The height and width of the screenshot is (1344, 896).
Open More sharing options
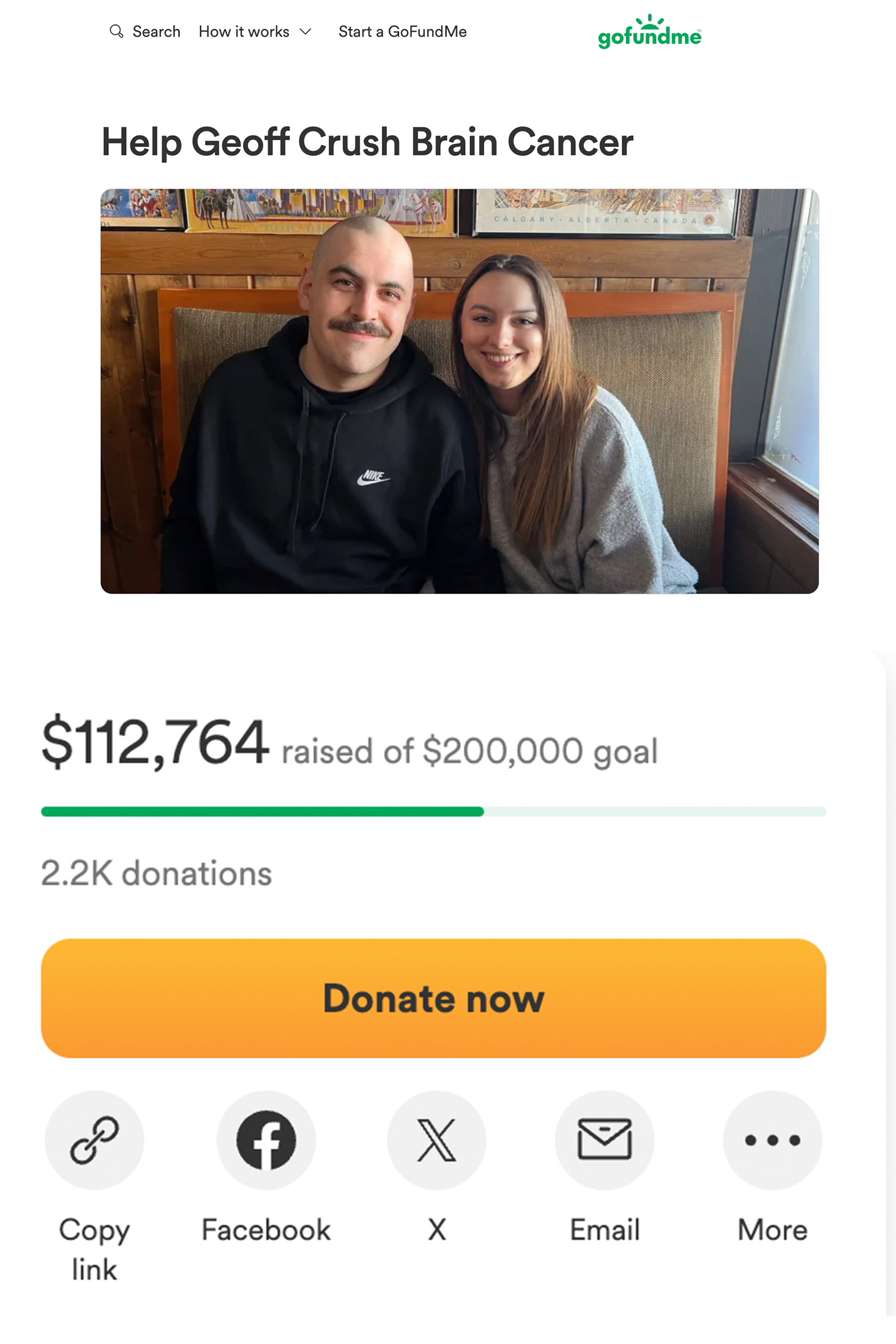coord(772,1139)
